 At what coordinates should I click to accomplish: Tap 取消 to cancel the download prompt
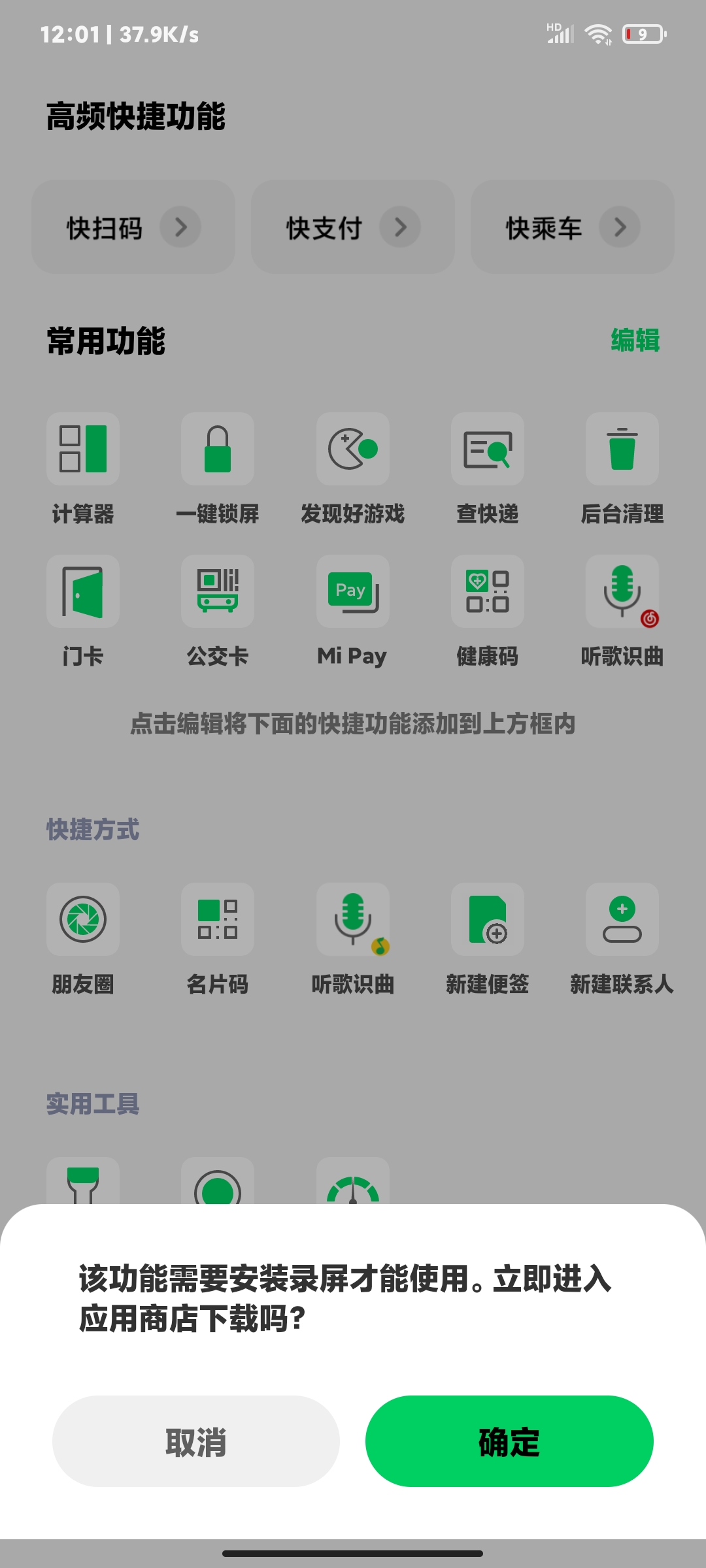coord(196,1441)
